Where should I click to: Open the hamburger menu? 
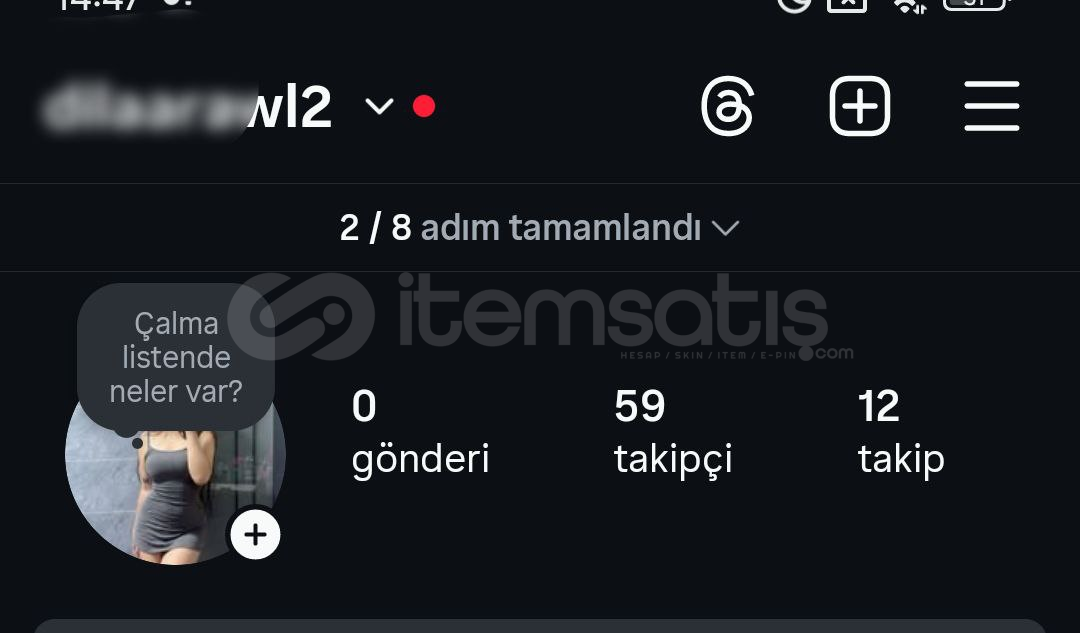click(x=991, y=106)
